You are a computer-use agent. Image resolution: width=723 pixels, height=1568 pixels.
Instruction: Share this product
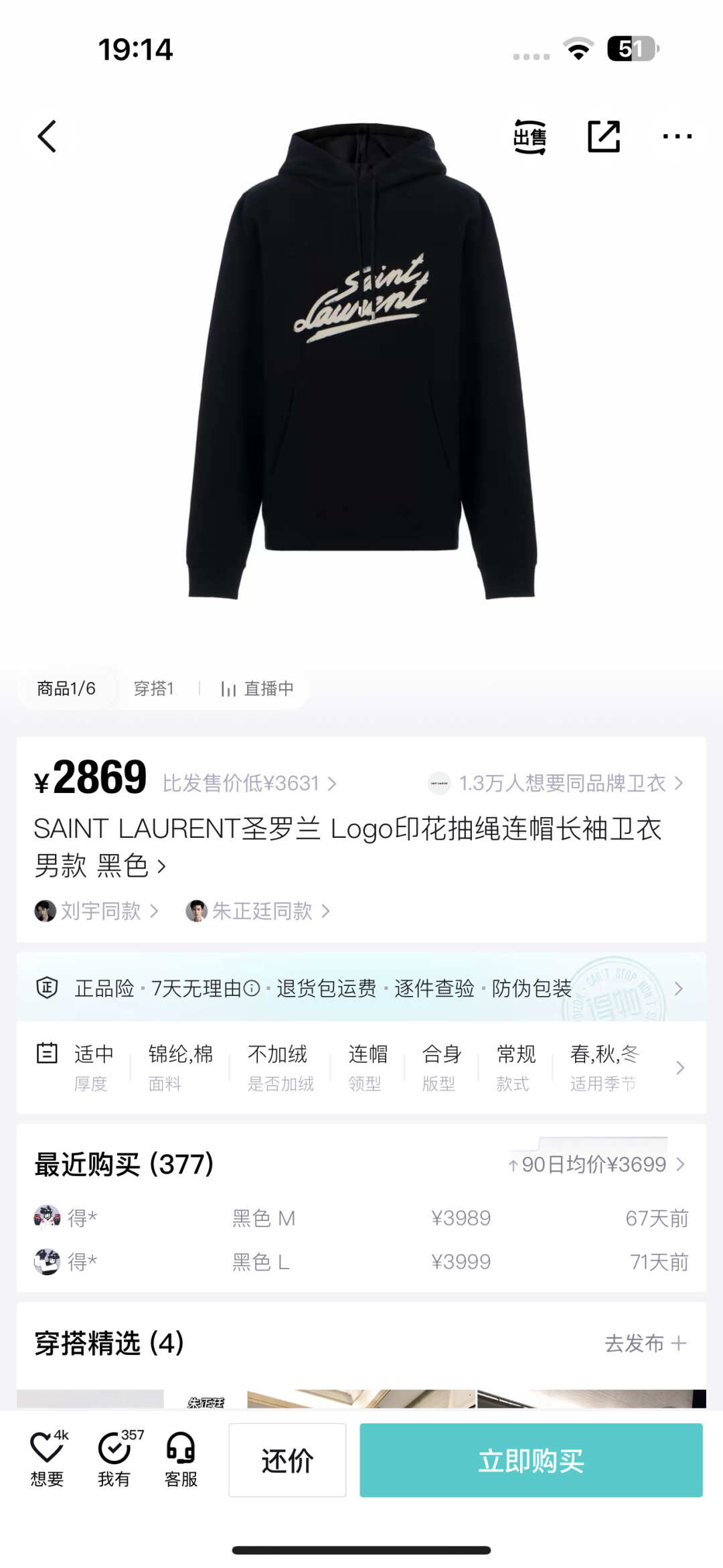point(603,137)
